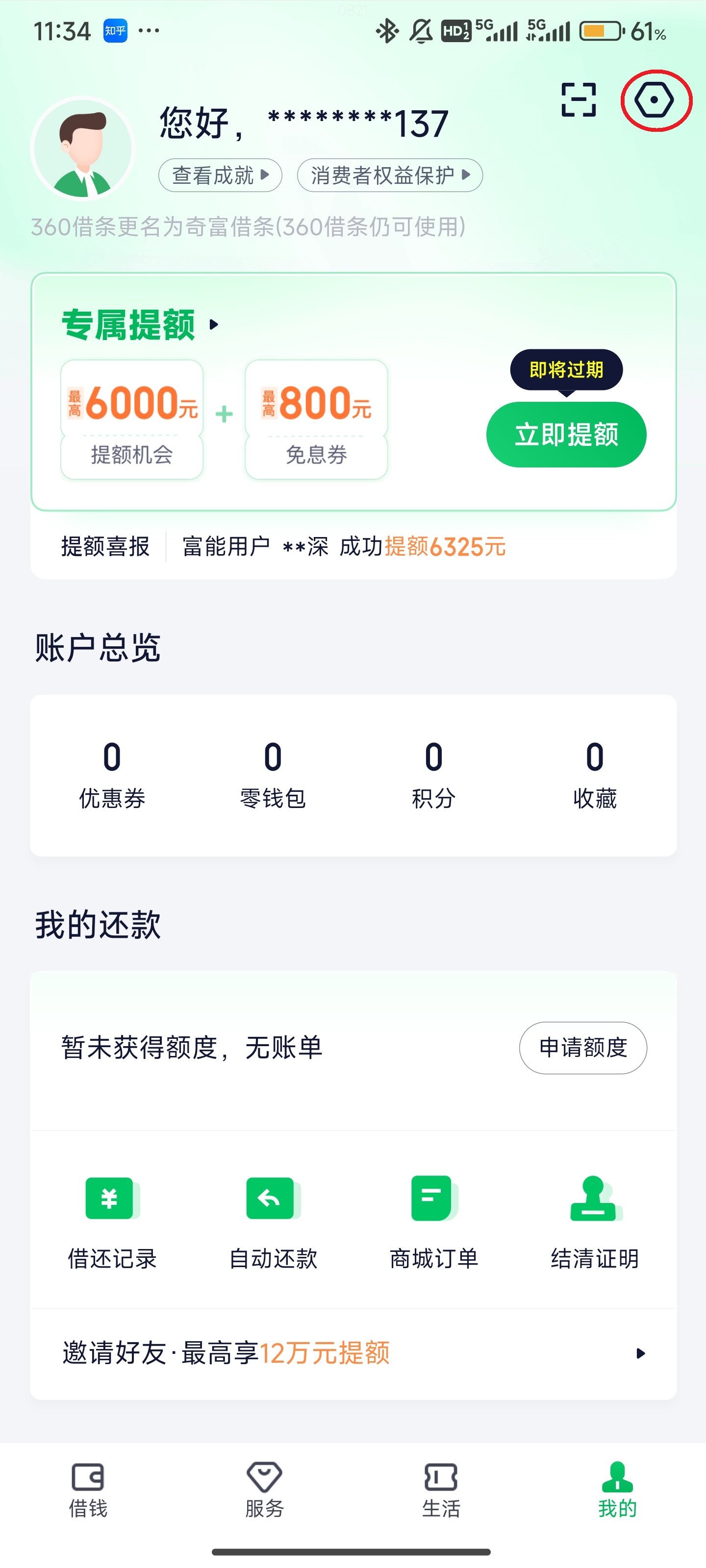
Task: Open 零钱包 in account overview
Action: pos(272,773)
